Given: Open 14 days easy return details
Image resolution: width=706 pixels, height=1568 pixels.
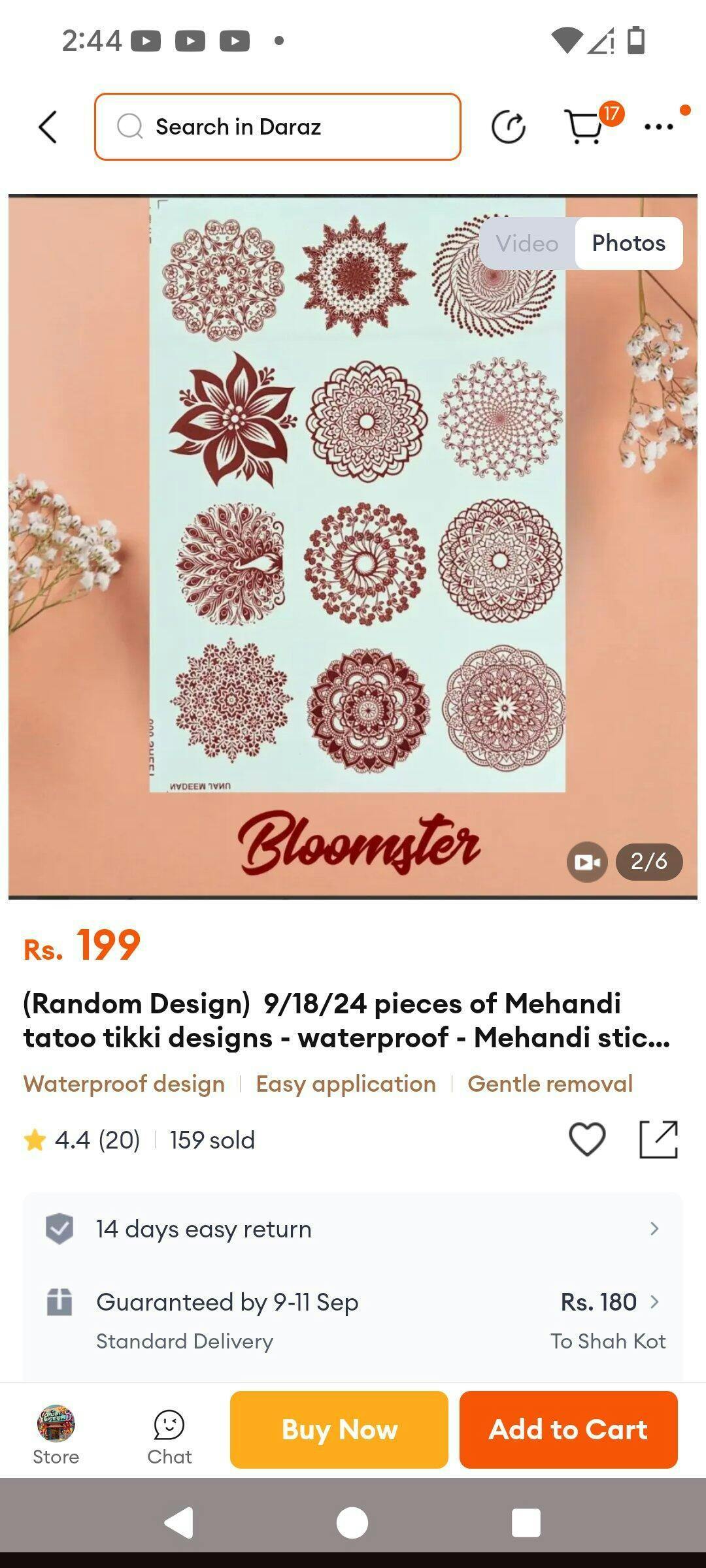Looking at the screenshot, I should click(x=353, y=1229).
